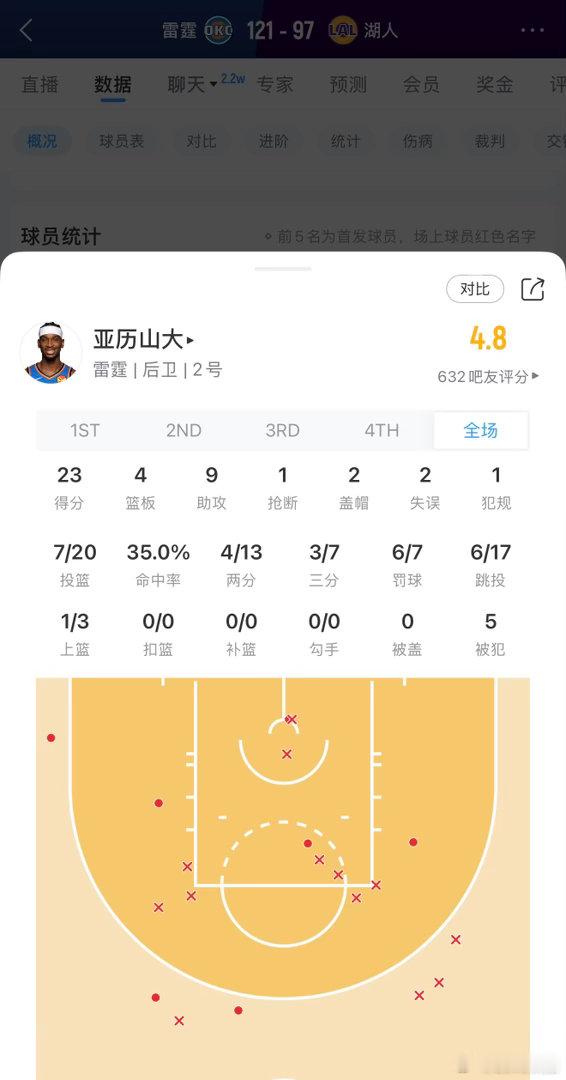
Task: Switch to 1ST quarter stats
Action: (85, 430)
